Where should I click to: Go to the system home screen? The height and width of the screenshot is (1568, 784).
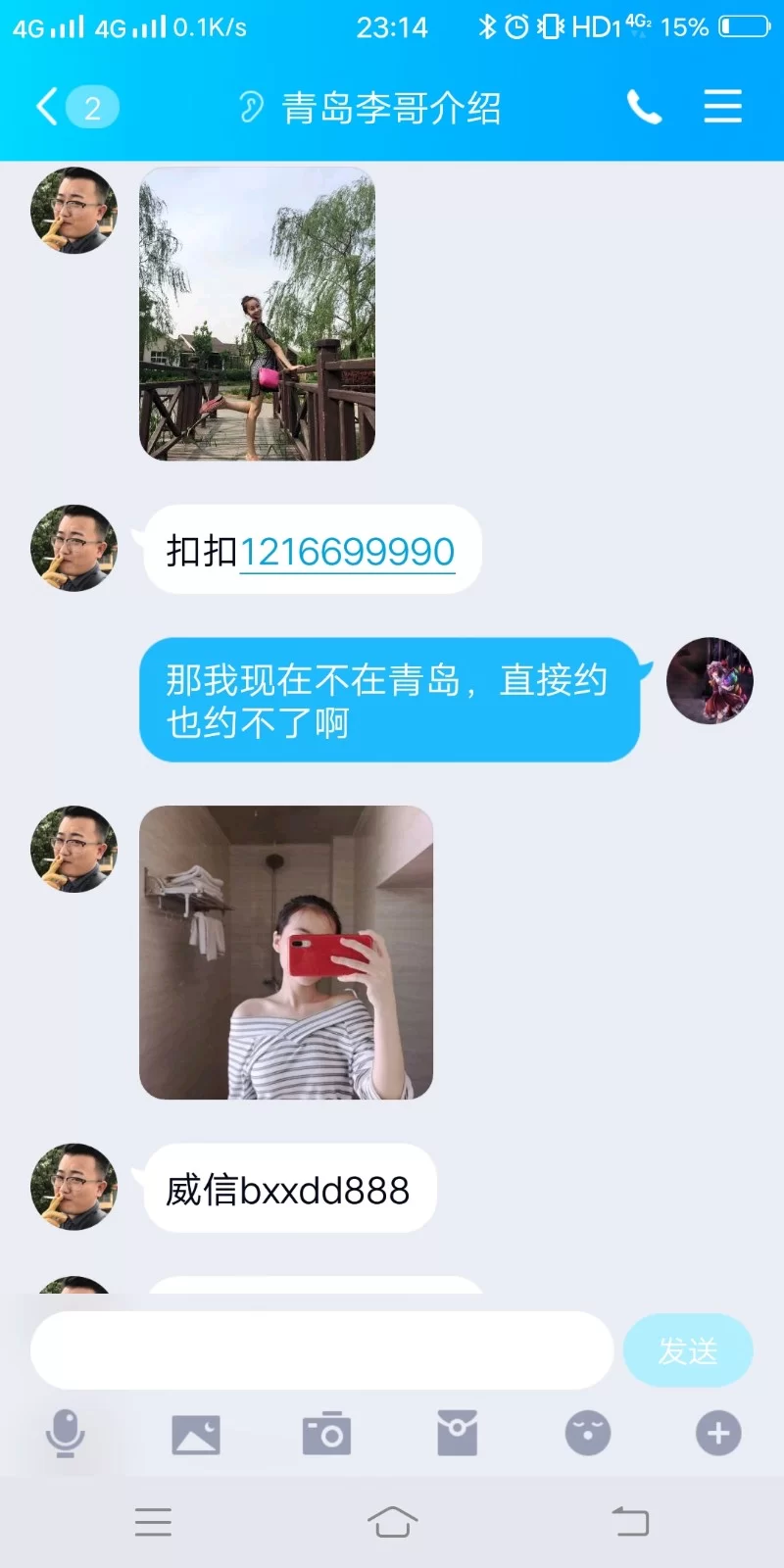pyautogui.click(x=392, y=1522)
